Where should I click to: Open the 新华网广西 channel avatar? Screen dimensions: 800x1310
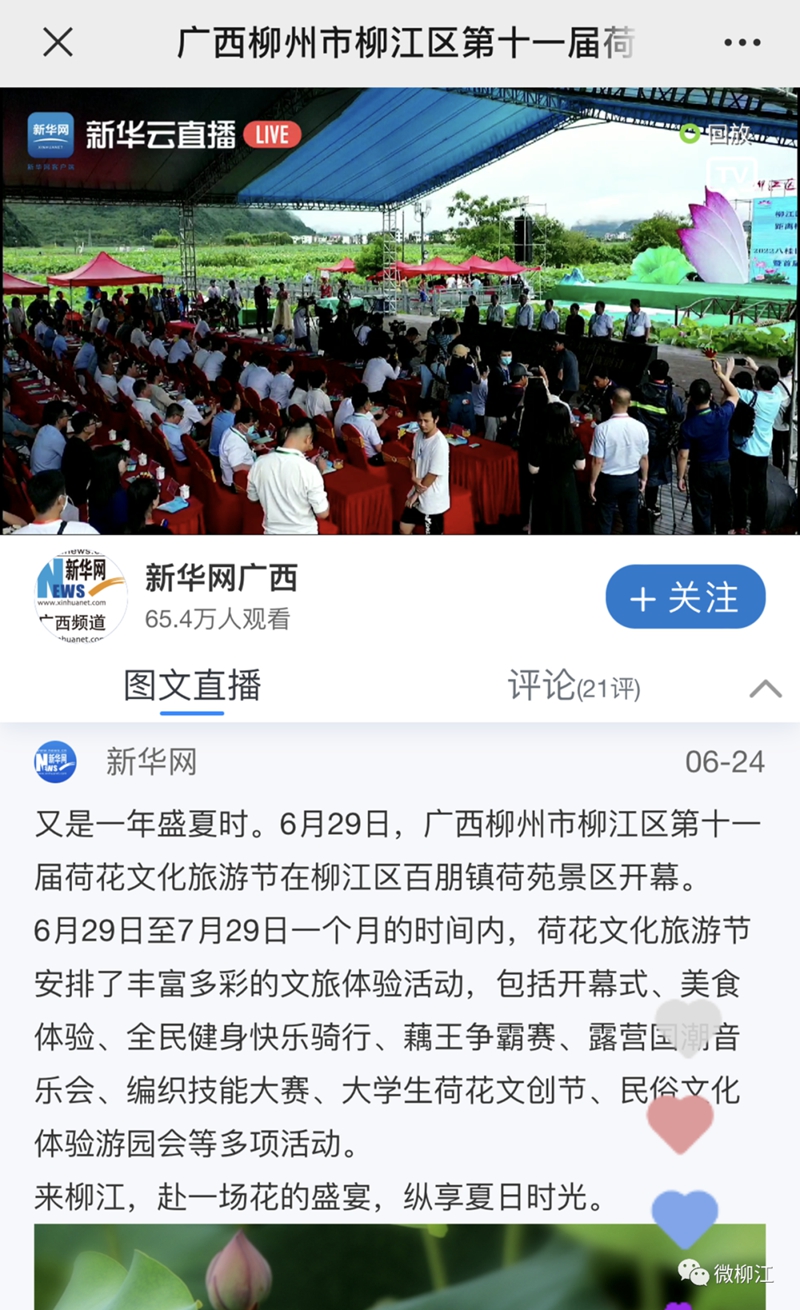coord(81,597)
